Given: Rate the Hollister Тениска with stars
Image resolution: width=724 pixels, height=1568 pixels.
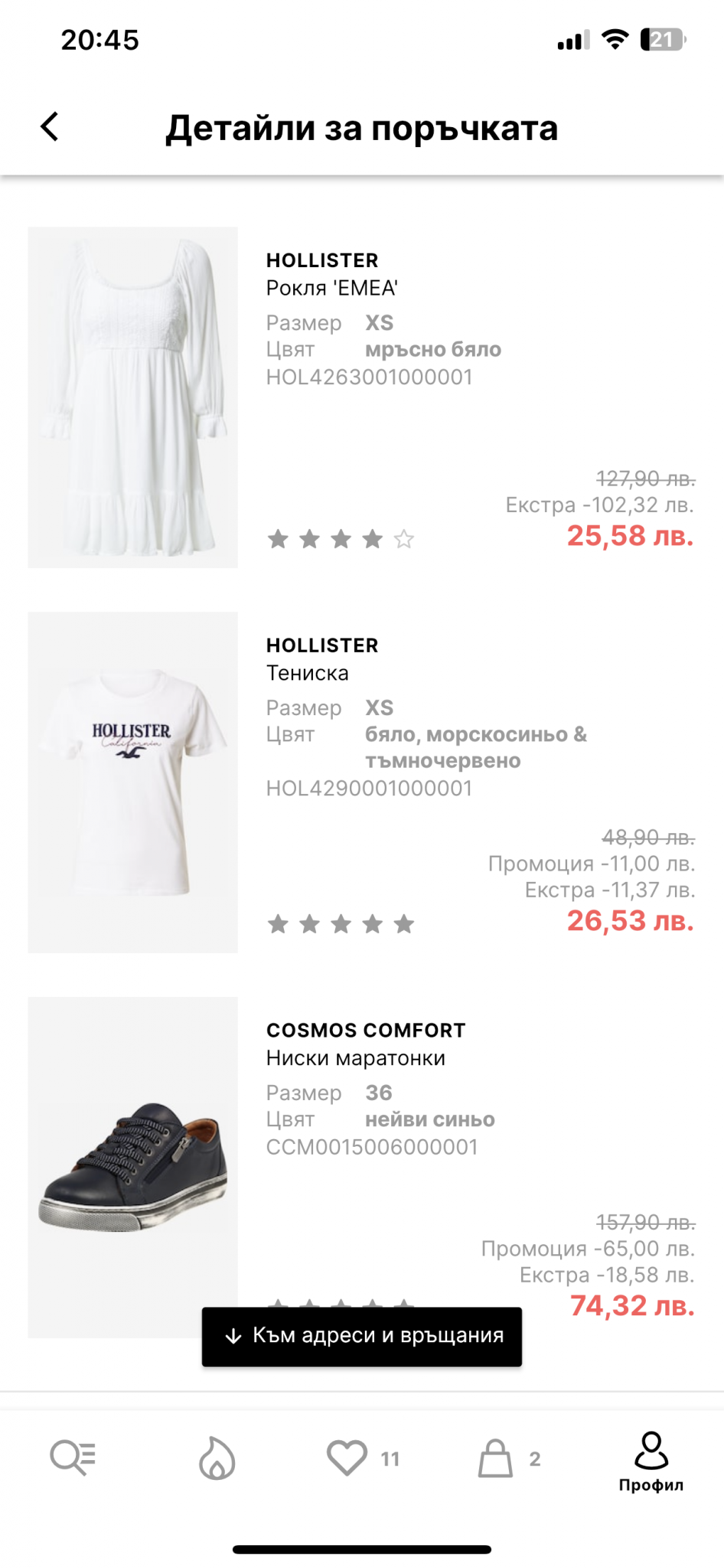Looking at the screenshot, I should tap(341, 925).
